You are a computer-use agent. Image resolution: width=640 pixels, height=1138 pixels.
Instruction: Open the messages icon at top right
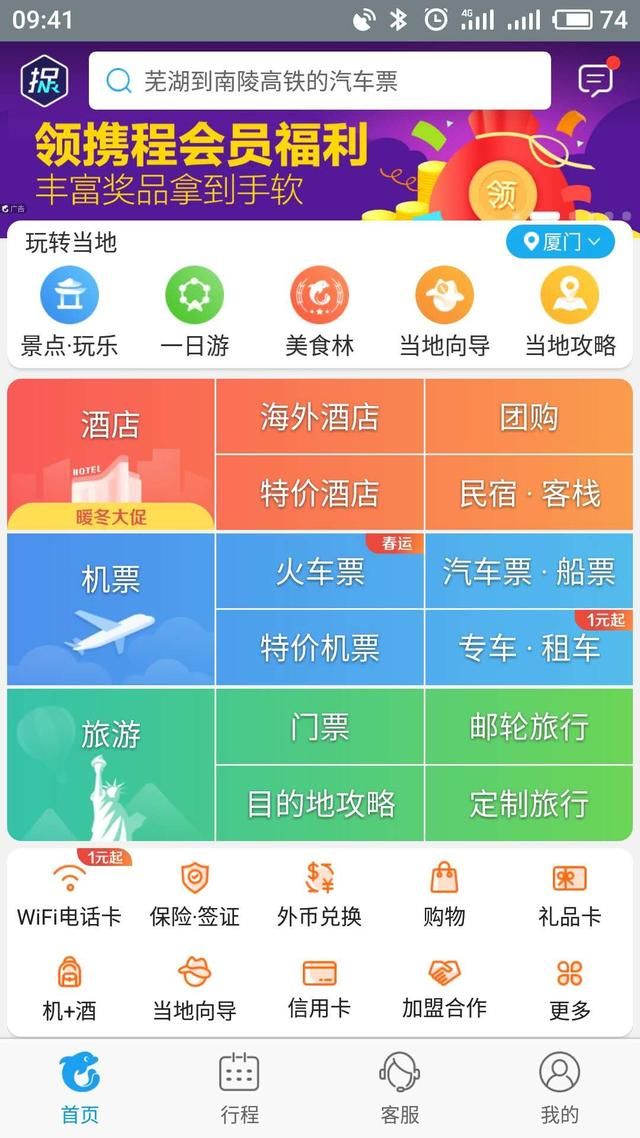(596, 80)
